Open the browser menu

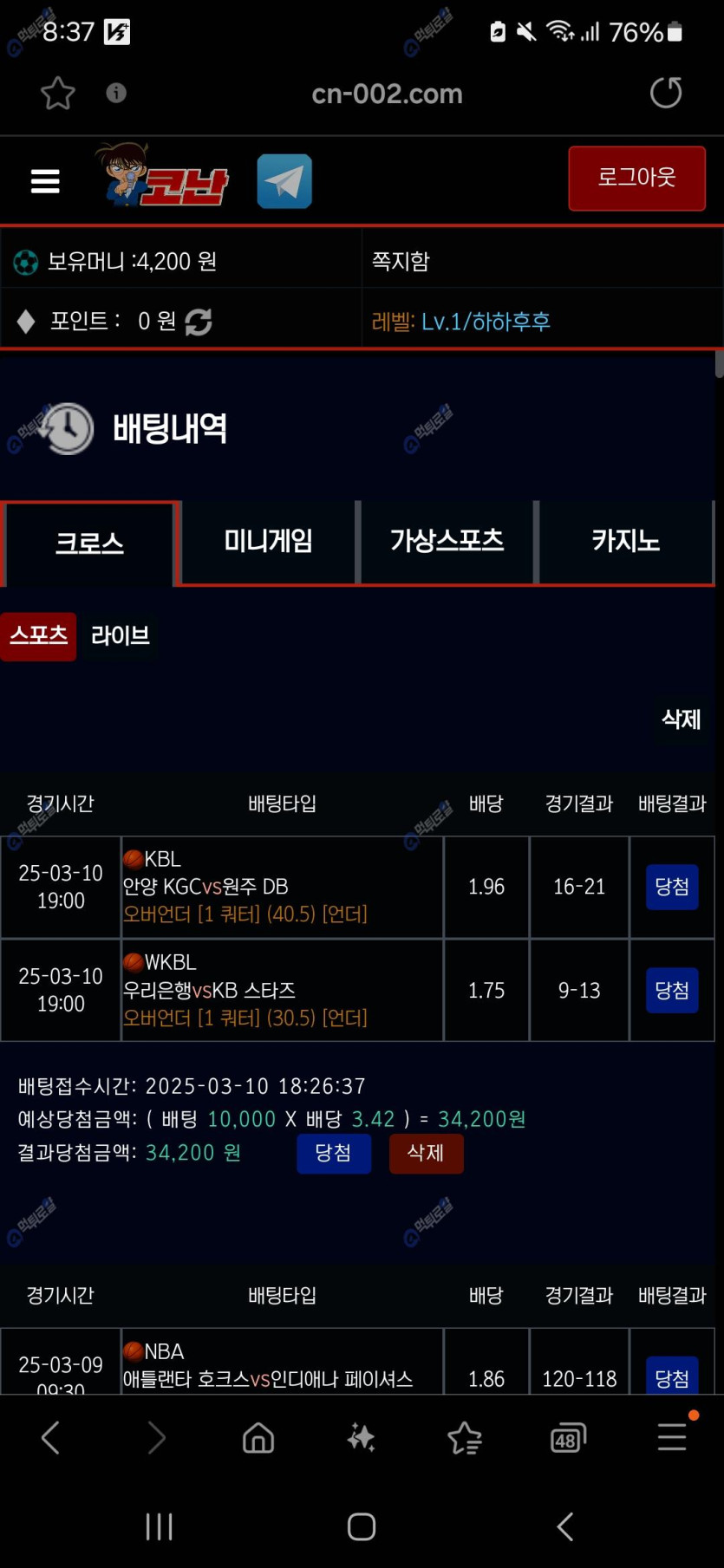673,1437
